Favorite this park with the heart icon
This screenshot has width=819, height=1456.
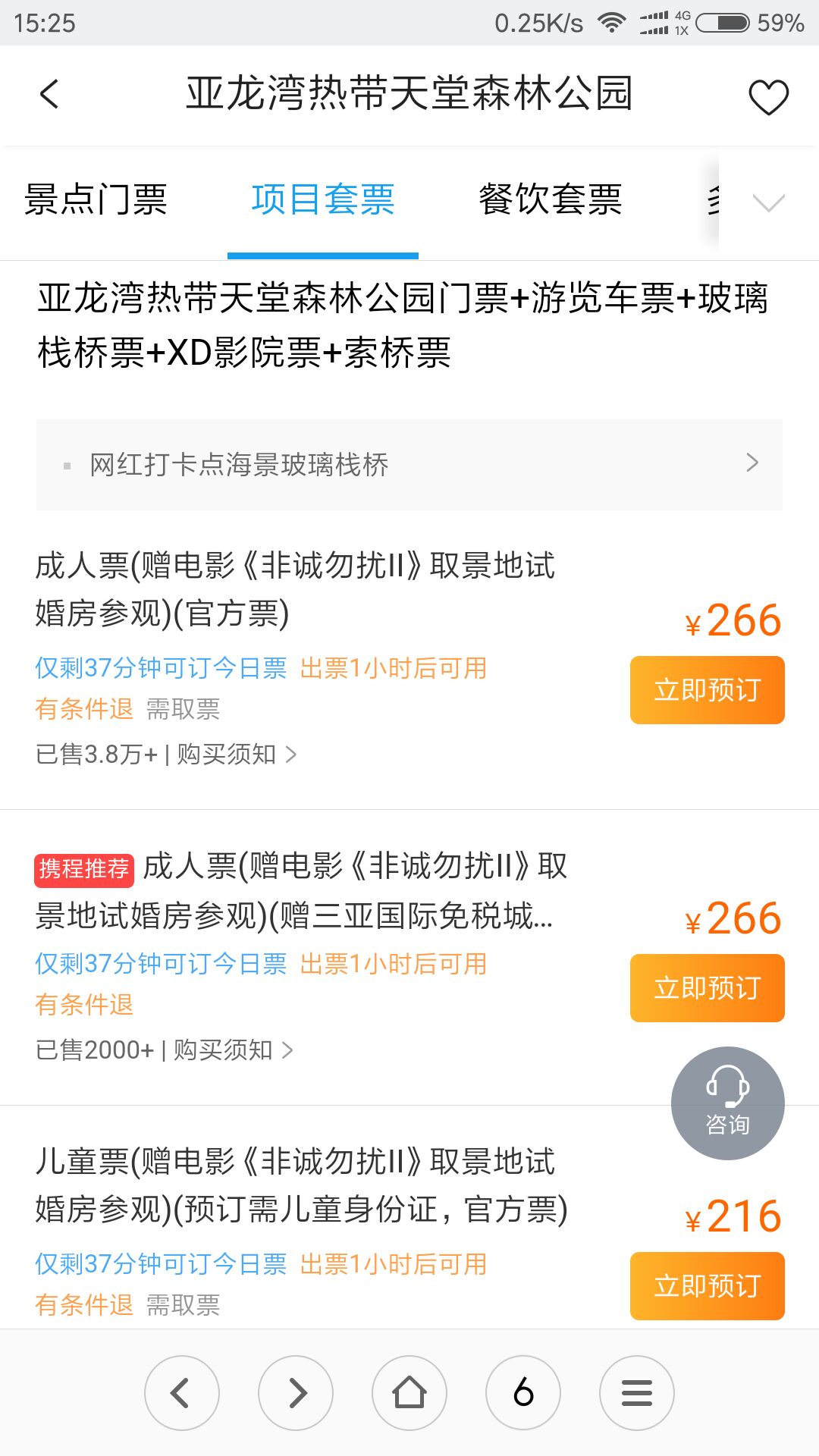pos(768,97)
